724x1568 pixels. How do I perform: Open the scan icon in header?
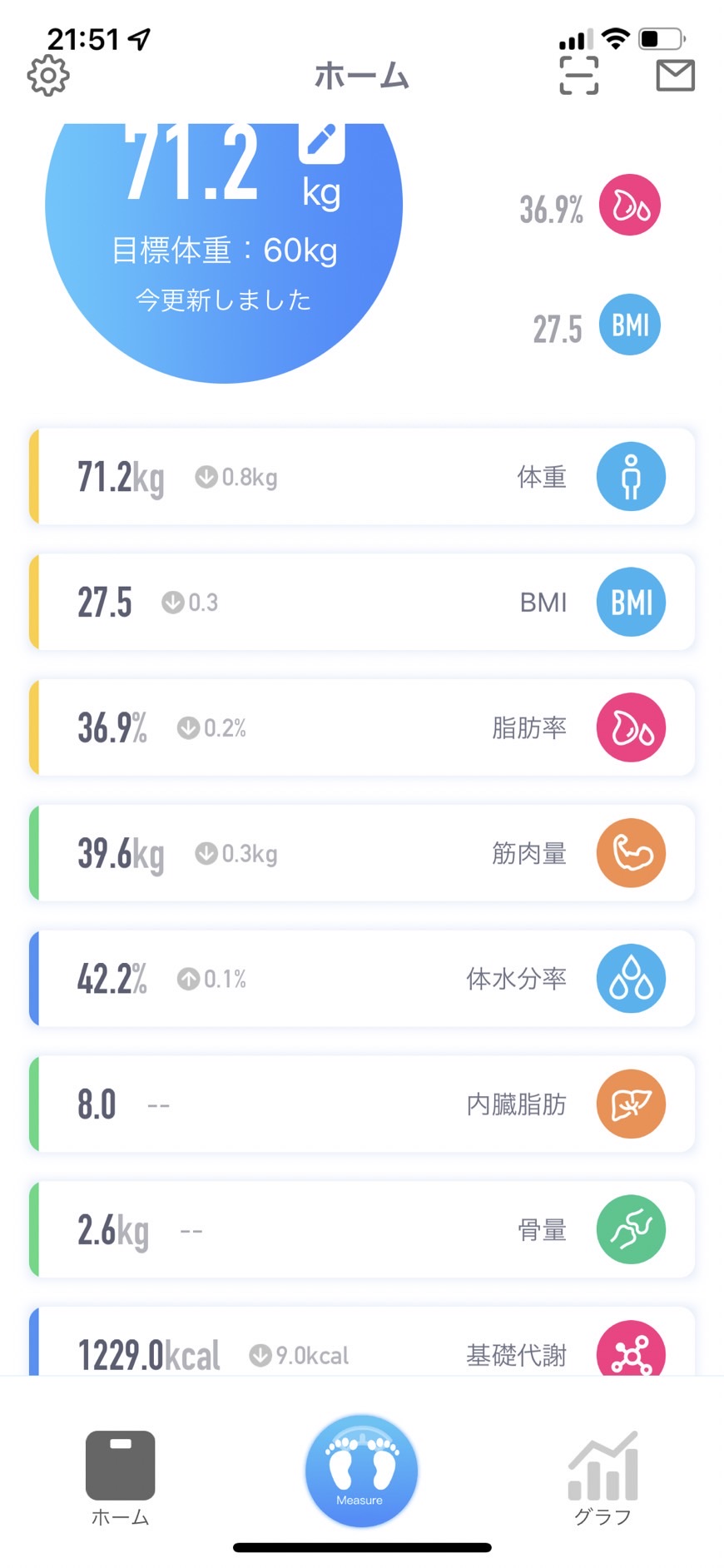tap(578, 75)
